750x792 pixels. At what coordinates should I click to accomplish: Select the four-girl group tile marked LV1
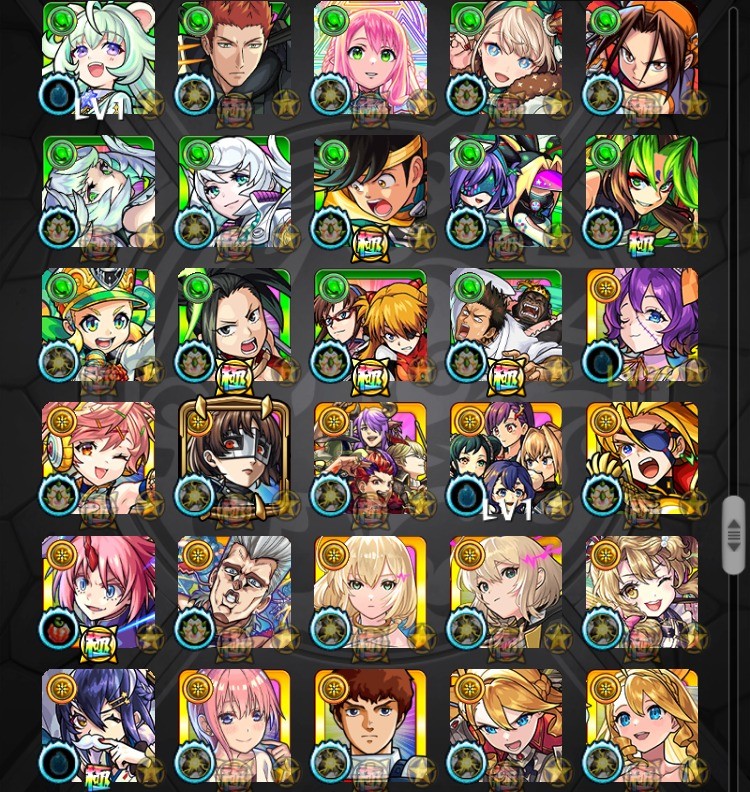(506, 459)
